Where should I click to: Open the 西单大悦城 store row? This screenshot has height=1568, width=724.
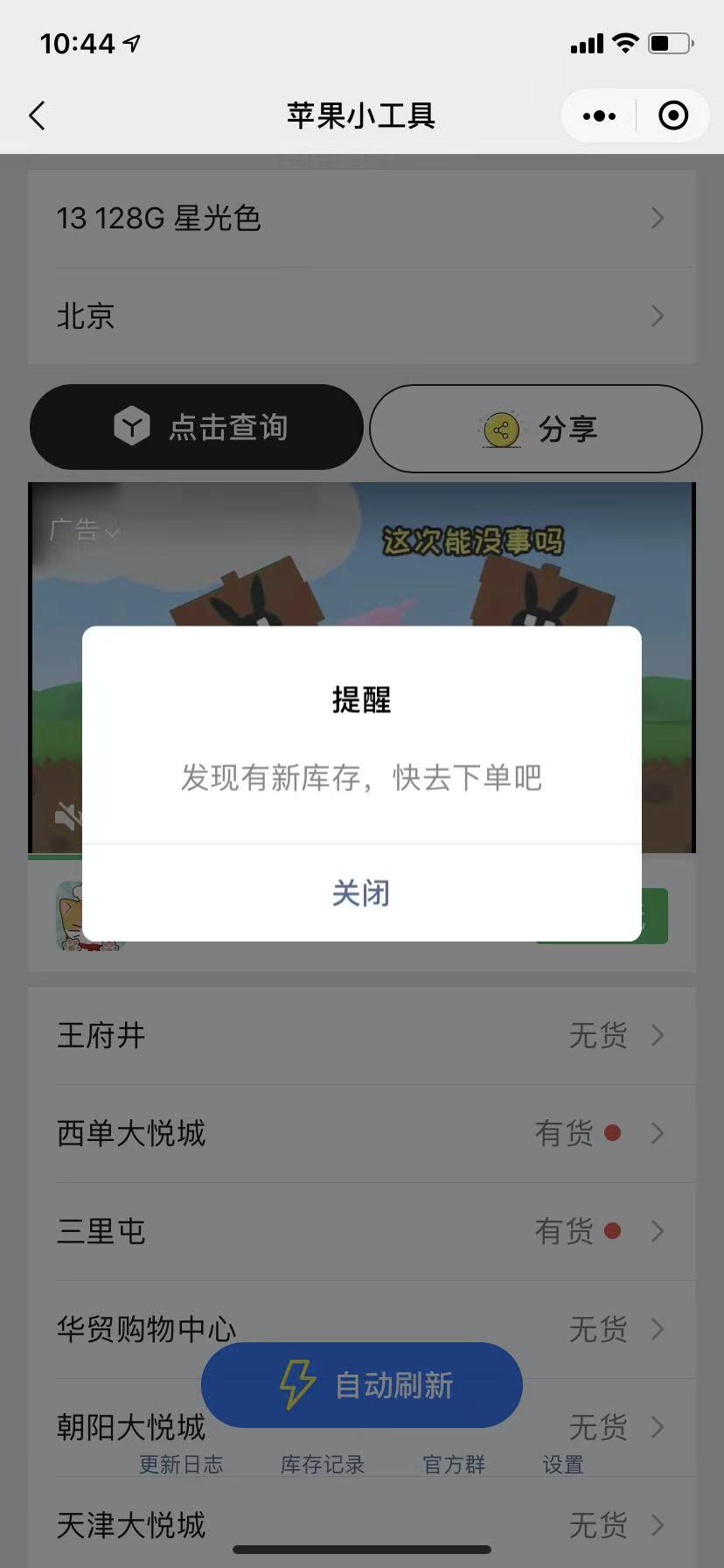[361, 1134]
